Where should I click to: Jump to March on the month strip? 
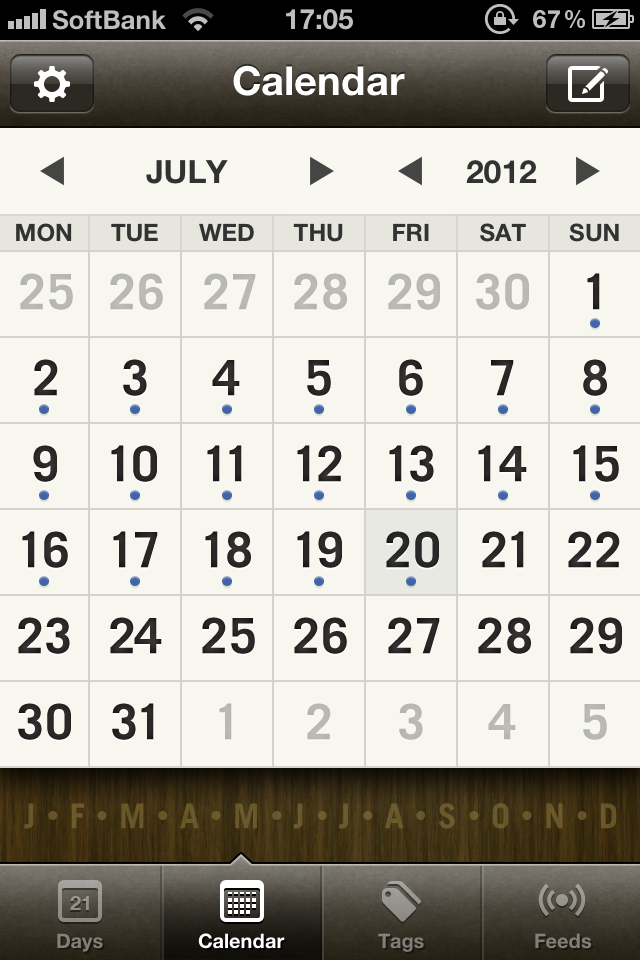pos(133,817)
